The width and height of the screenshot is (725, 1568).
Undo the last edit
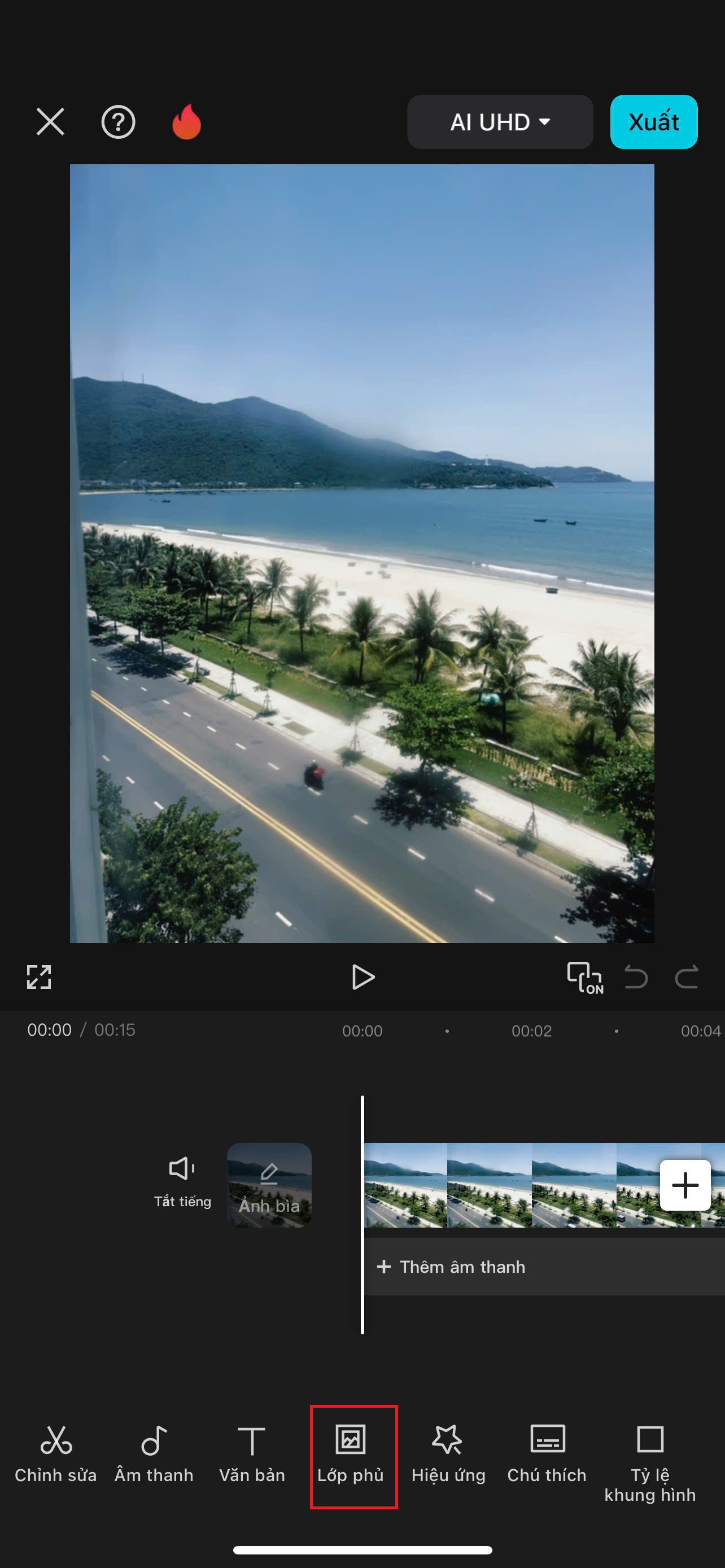tap(636, 978)
